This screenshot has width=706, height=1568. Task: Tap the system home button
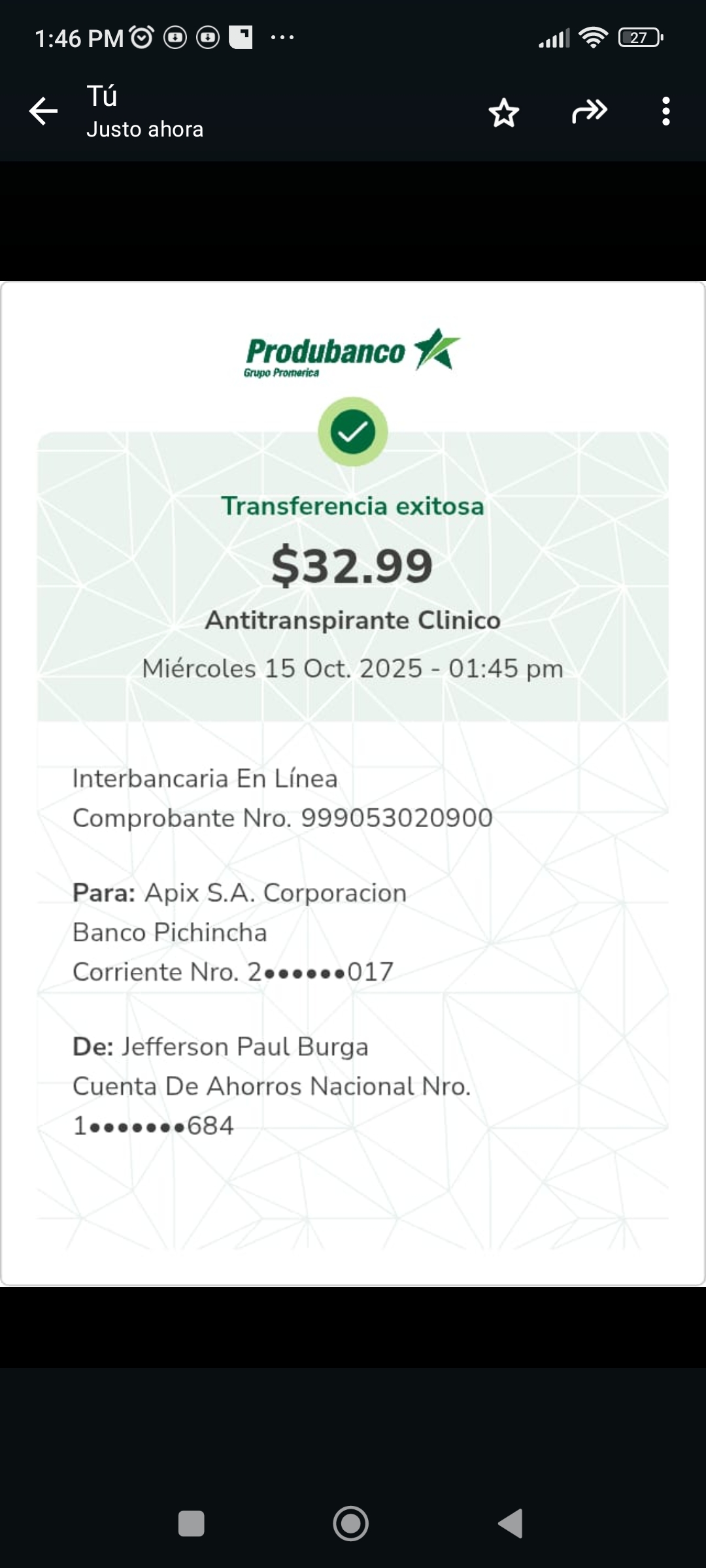351,1524
